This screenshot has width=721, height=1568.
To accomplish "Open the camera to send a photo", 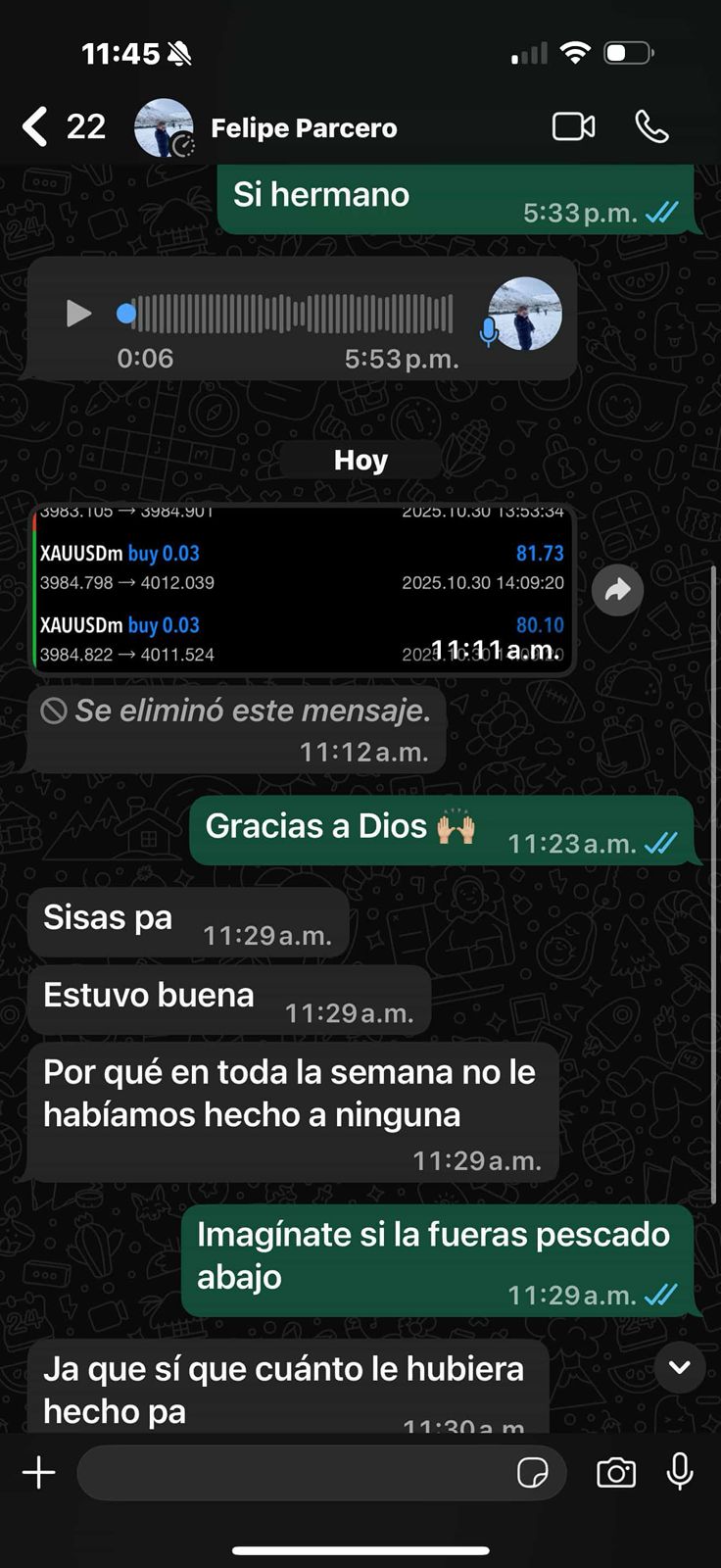I will [615, 1472].
